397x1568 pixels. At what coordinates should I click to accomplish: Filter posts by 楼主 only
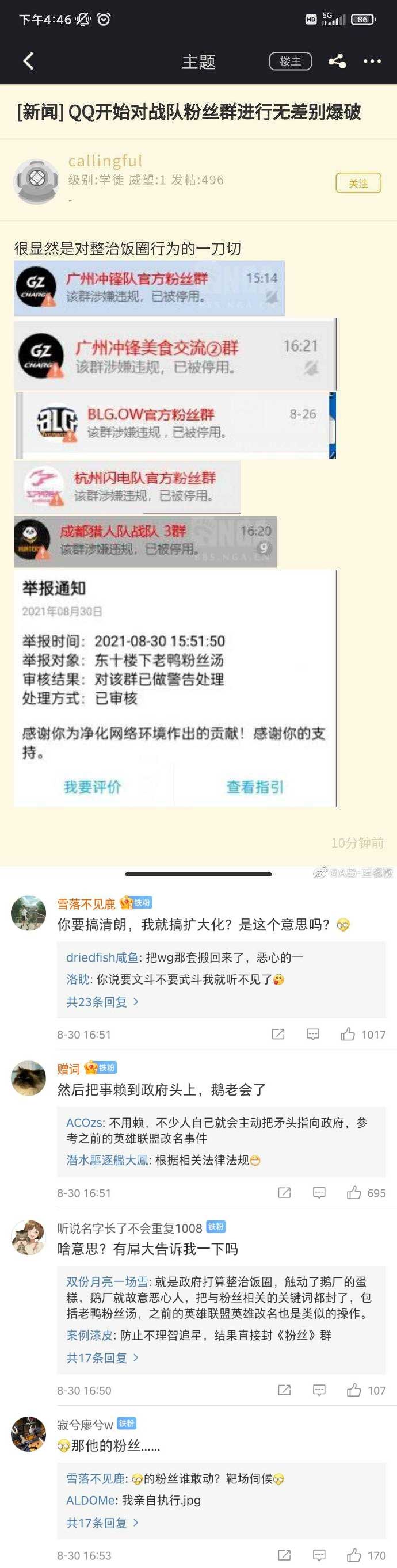click(290, 61)
